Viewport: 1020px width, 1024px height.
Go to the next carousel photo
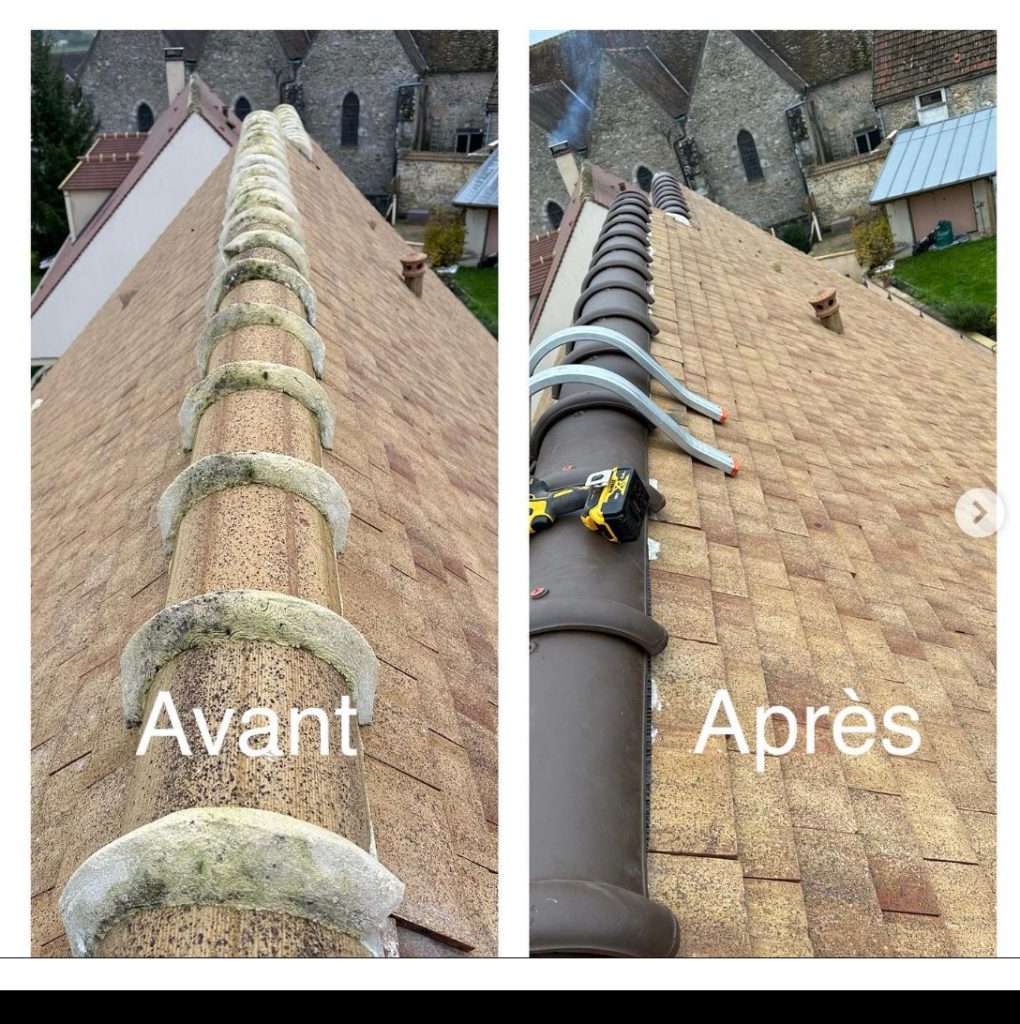pos(978,513)
